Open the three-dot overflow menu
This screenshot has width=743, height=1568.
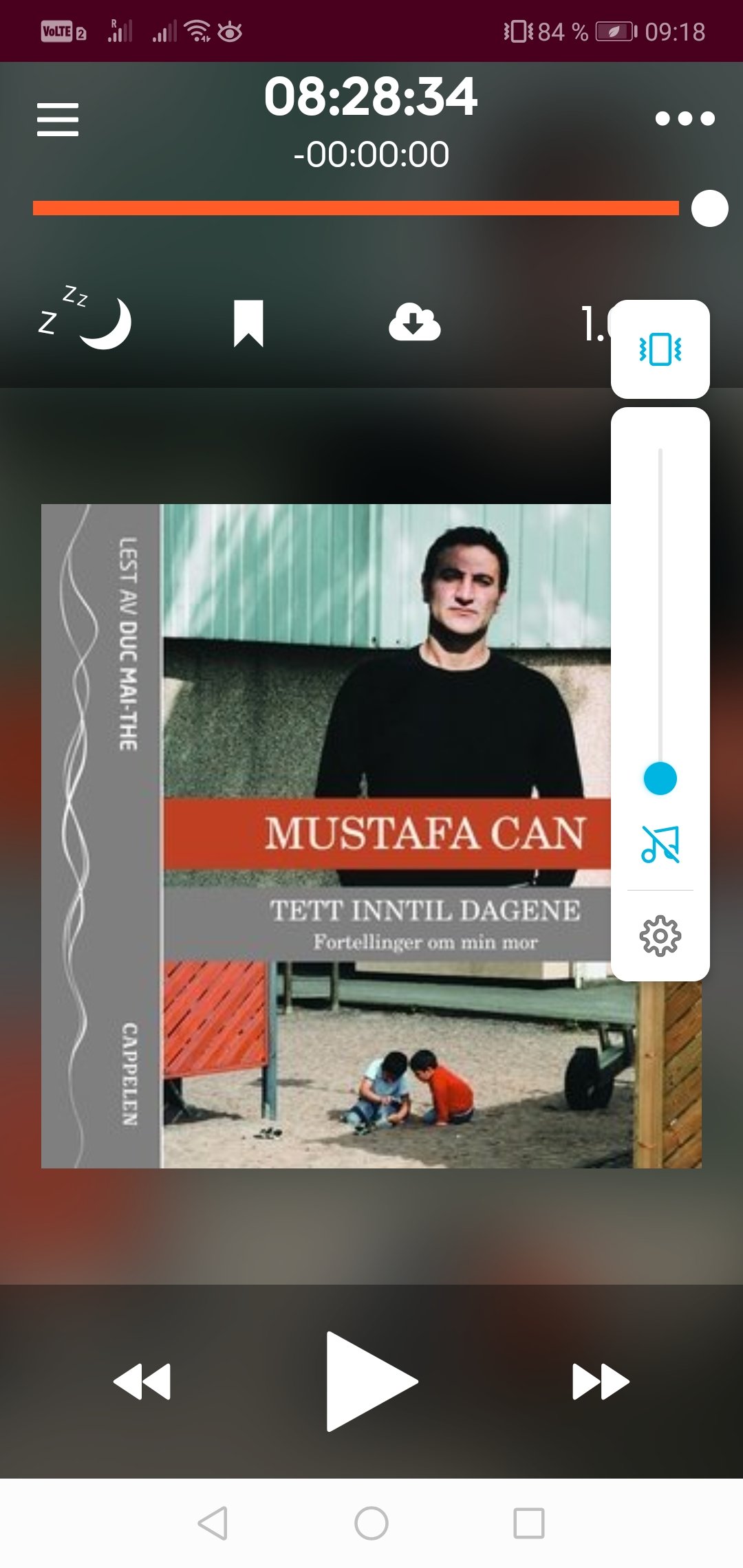(x=685, y=119)
